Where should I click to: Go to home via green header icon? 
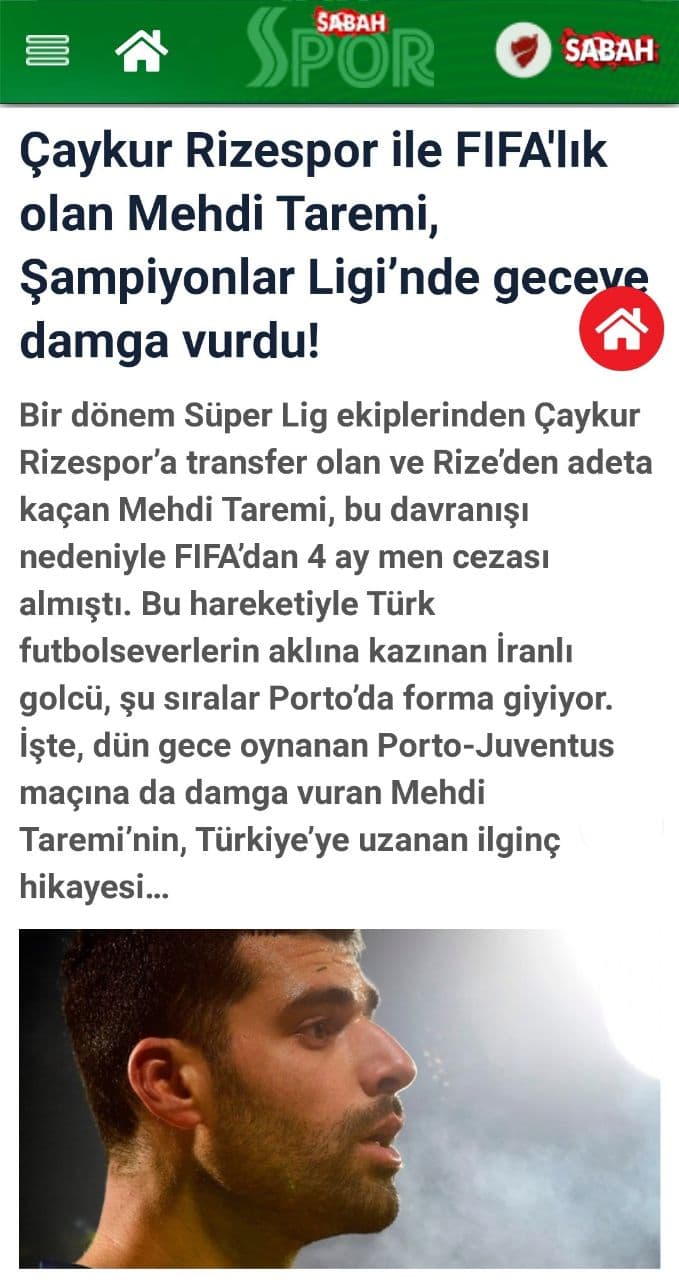click(141, 50)
